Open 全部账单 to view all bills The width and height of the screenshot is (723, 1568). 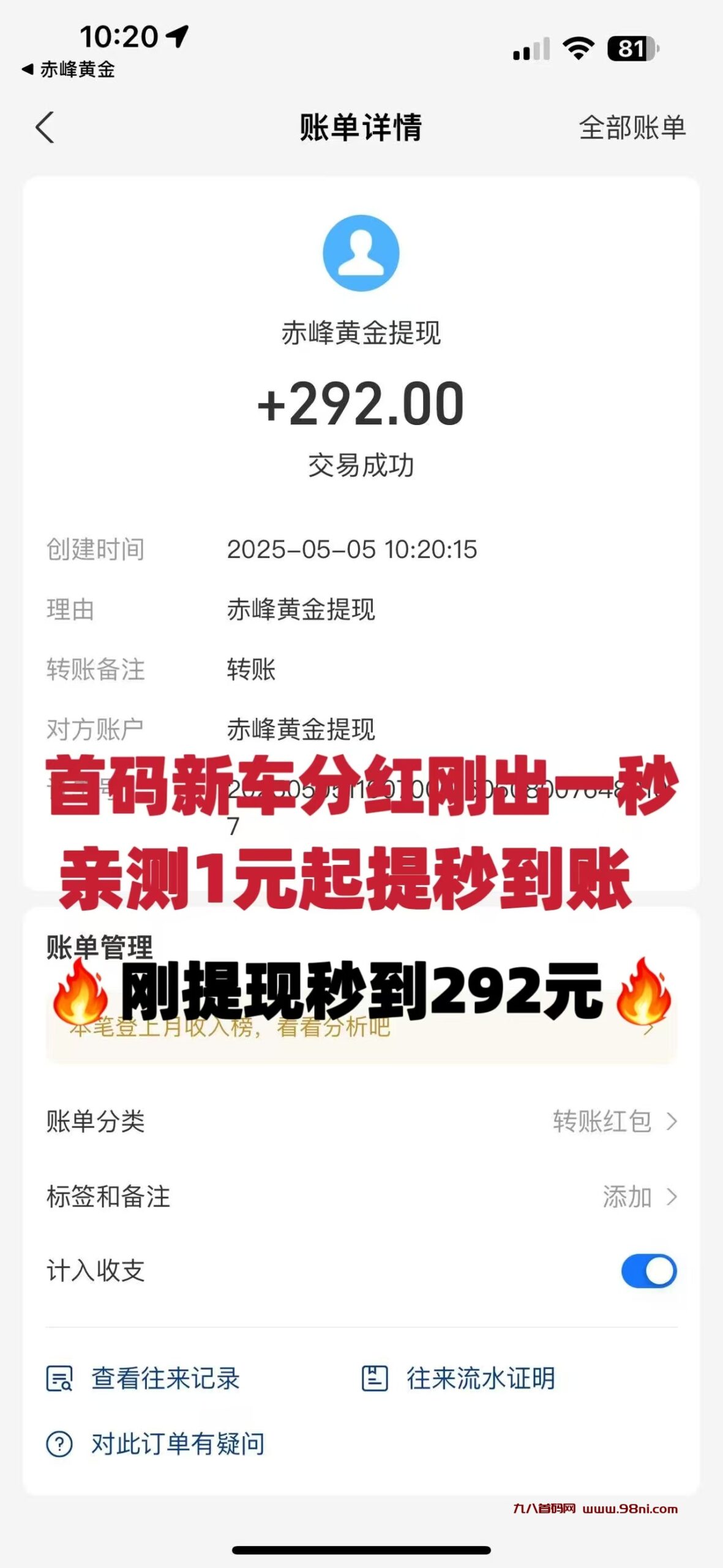click(632, 128)
